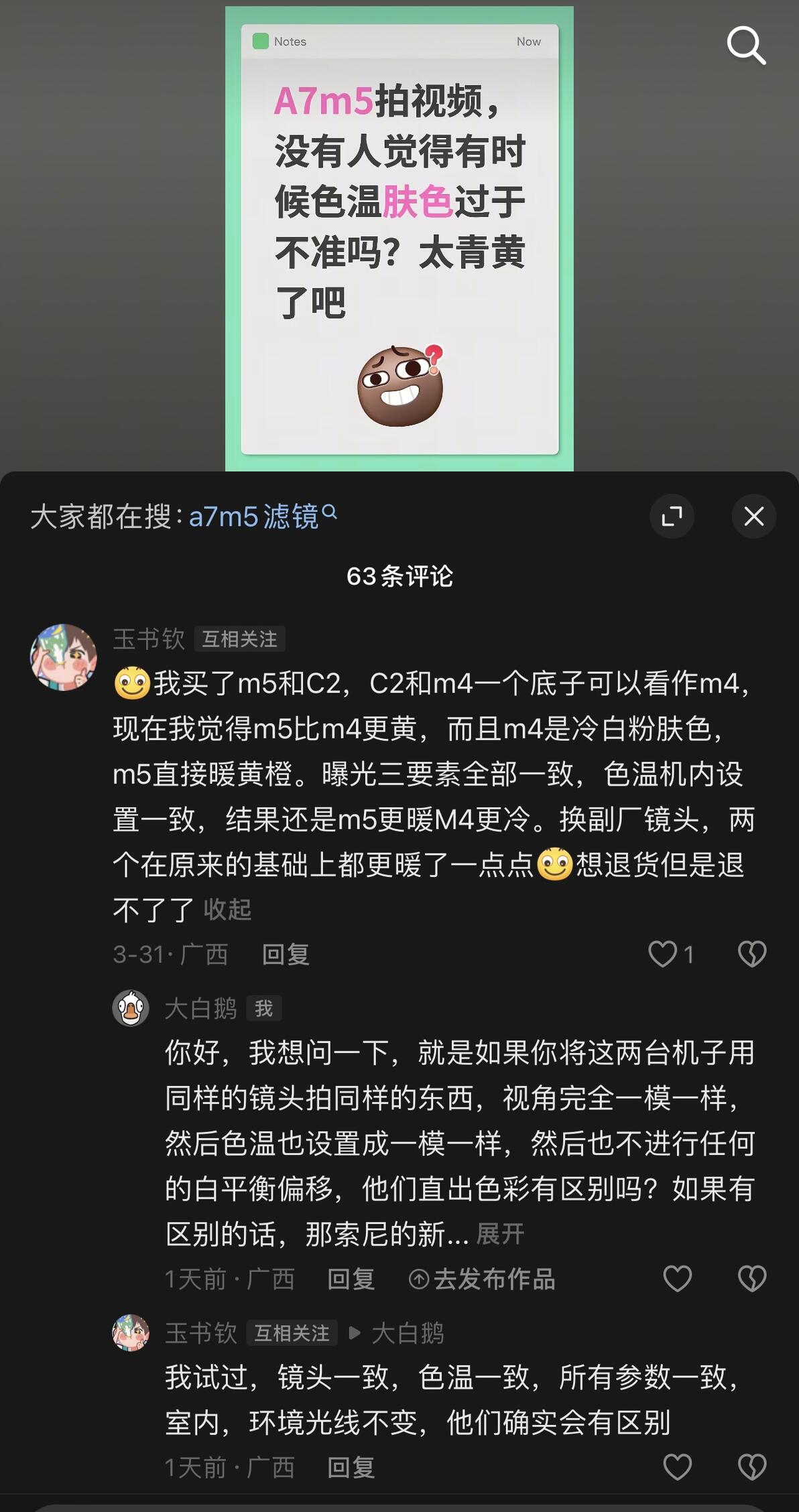This screenshot has height=1512, width=799.
Task: Close the comments panel
Action: click(754, 517)
